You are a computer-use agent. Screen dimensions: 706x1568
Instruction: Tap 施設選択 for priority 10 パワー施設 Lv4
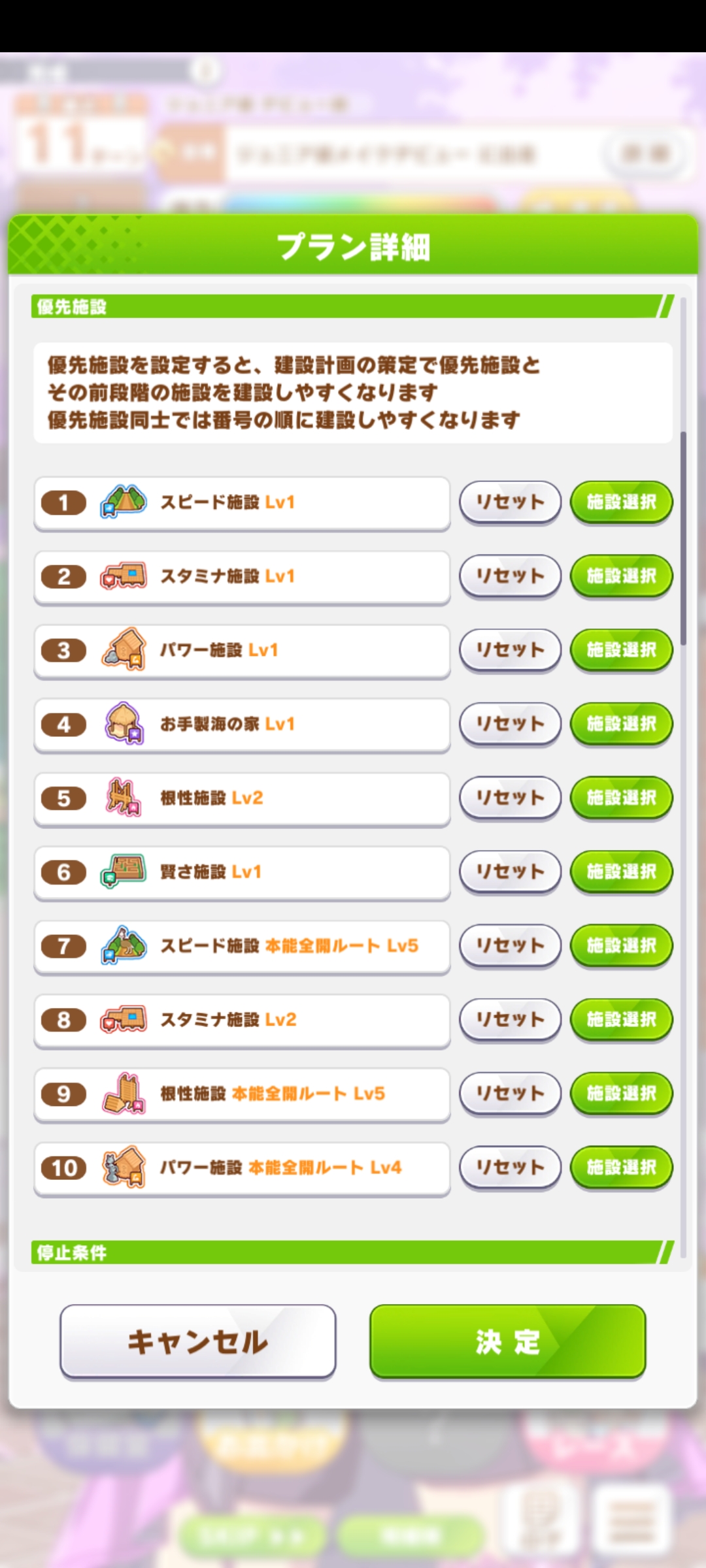(x=621, y=1168)
